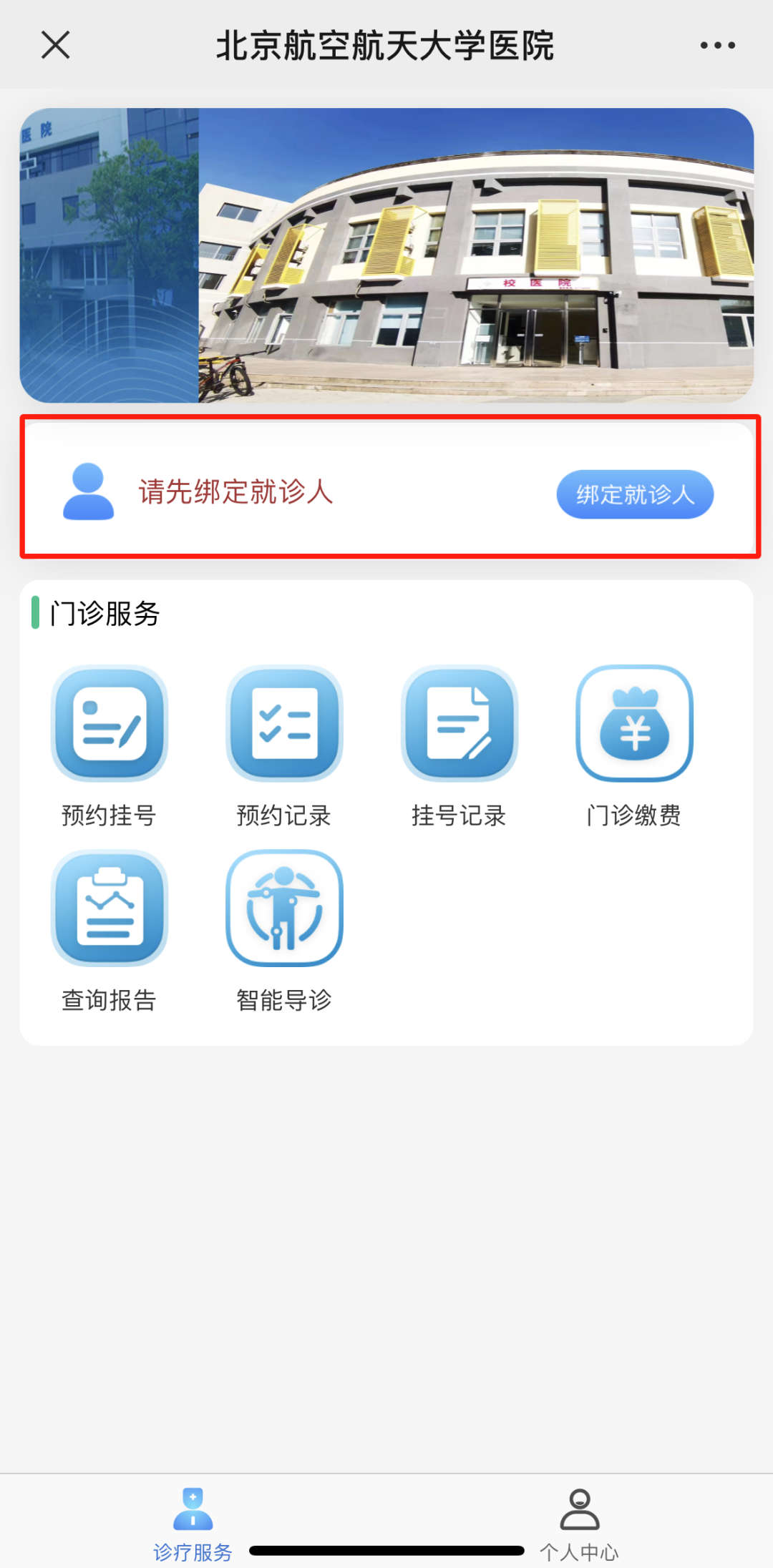Image resolution: width=773 pixels, height=1568 pixels.
Task: Open the hospital building banner image
Action: point(386,255)
